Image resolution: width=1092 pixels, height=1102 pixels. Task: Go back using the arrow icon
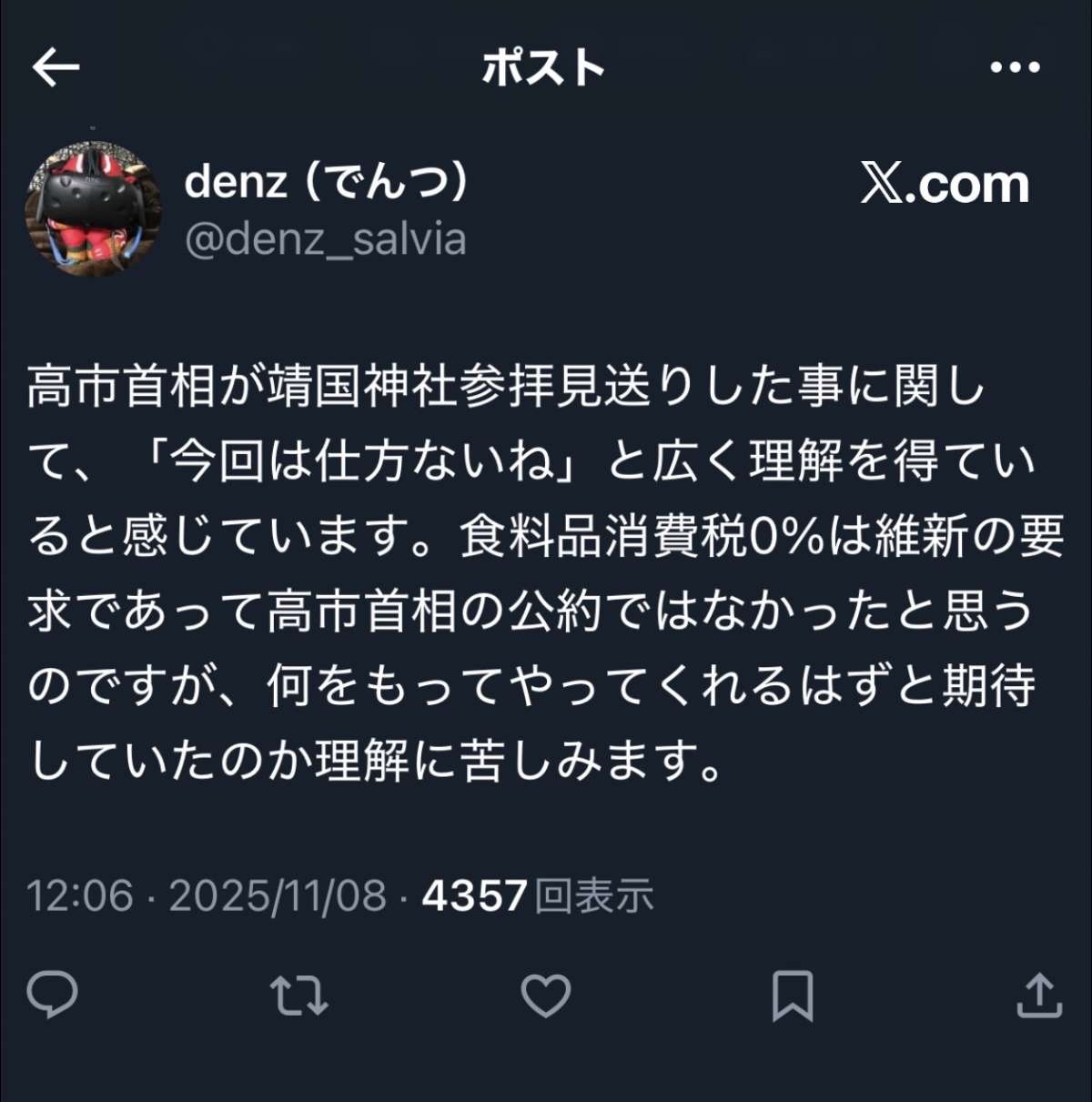pos(56,67)
